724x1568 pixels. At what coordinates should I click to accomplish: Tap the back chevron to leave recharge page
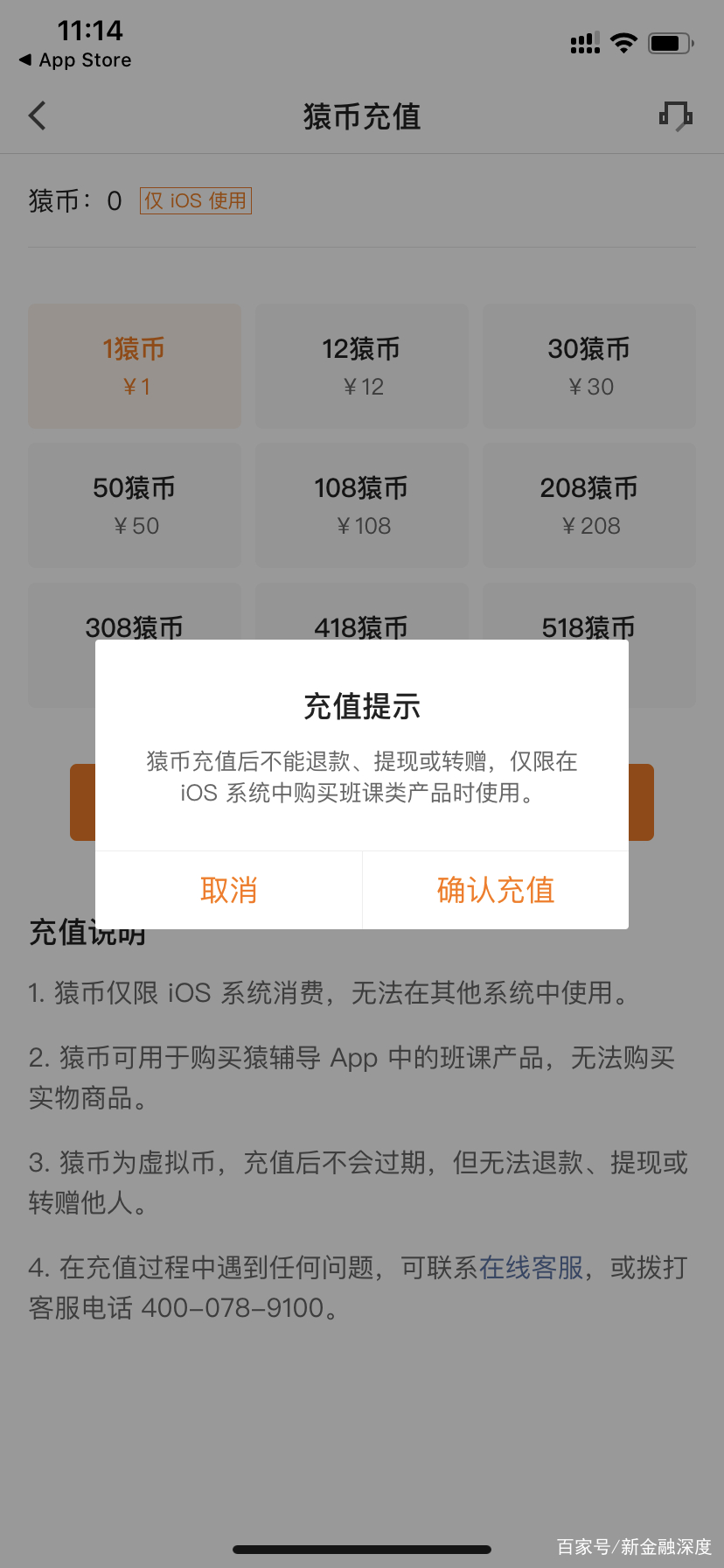tap(37, 115)
